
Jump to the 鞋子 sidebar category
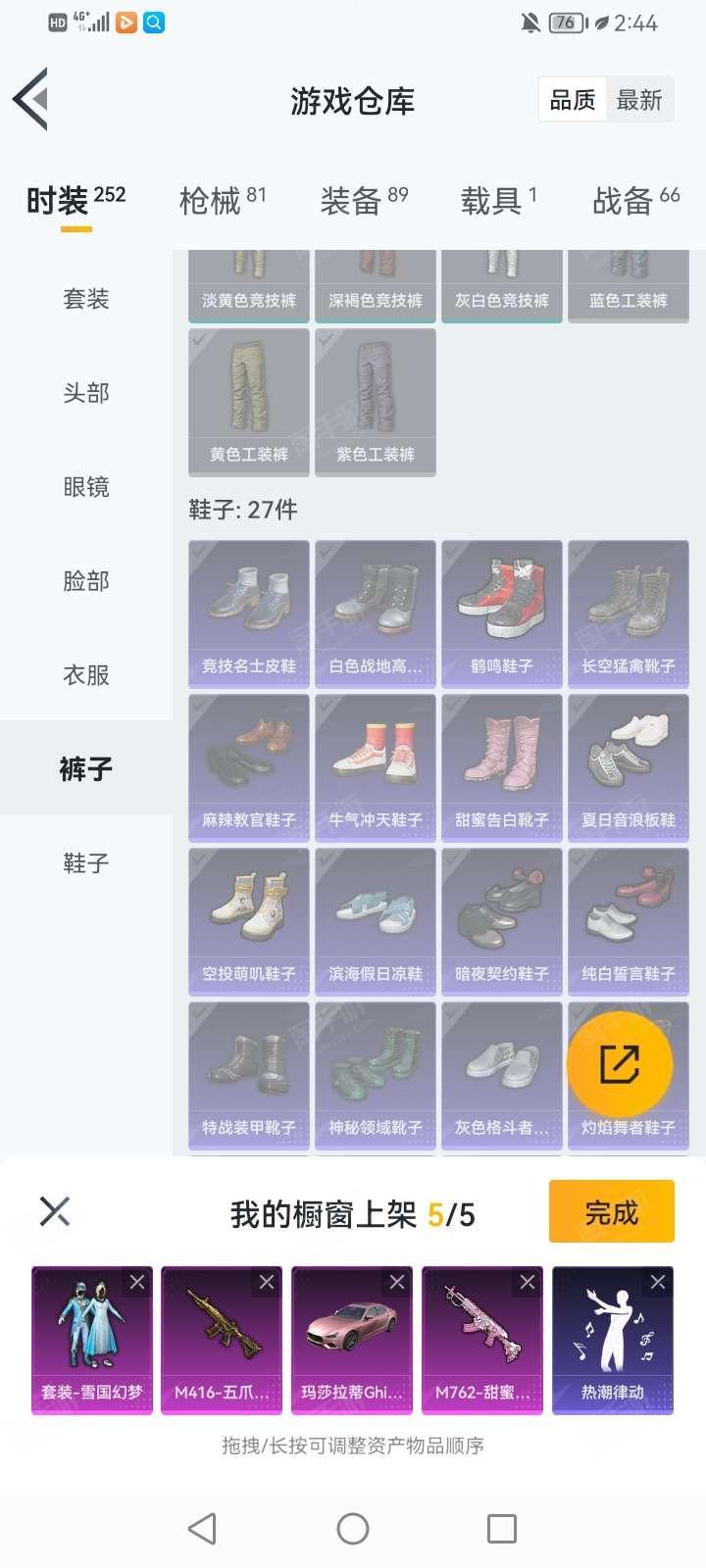86,863
